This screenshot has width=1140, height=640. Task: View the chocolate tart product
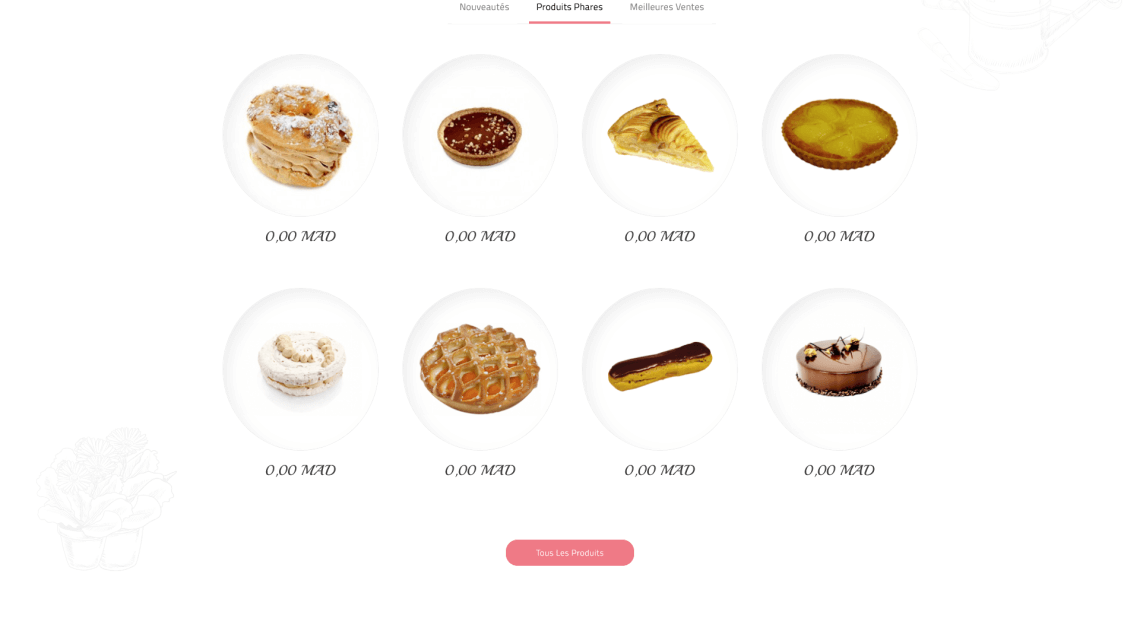pyautogui.click(x=480, y=135)
